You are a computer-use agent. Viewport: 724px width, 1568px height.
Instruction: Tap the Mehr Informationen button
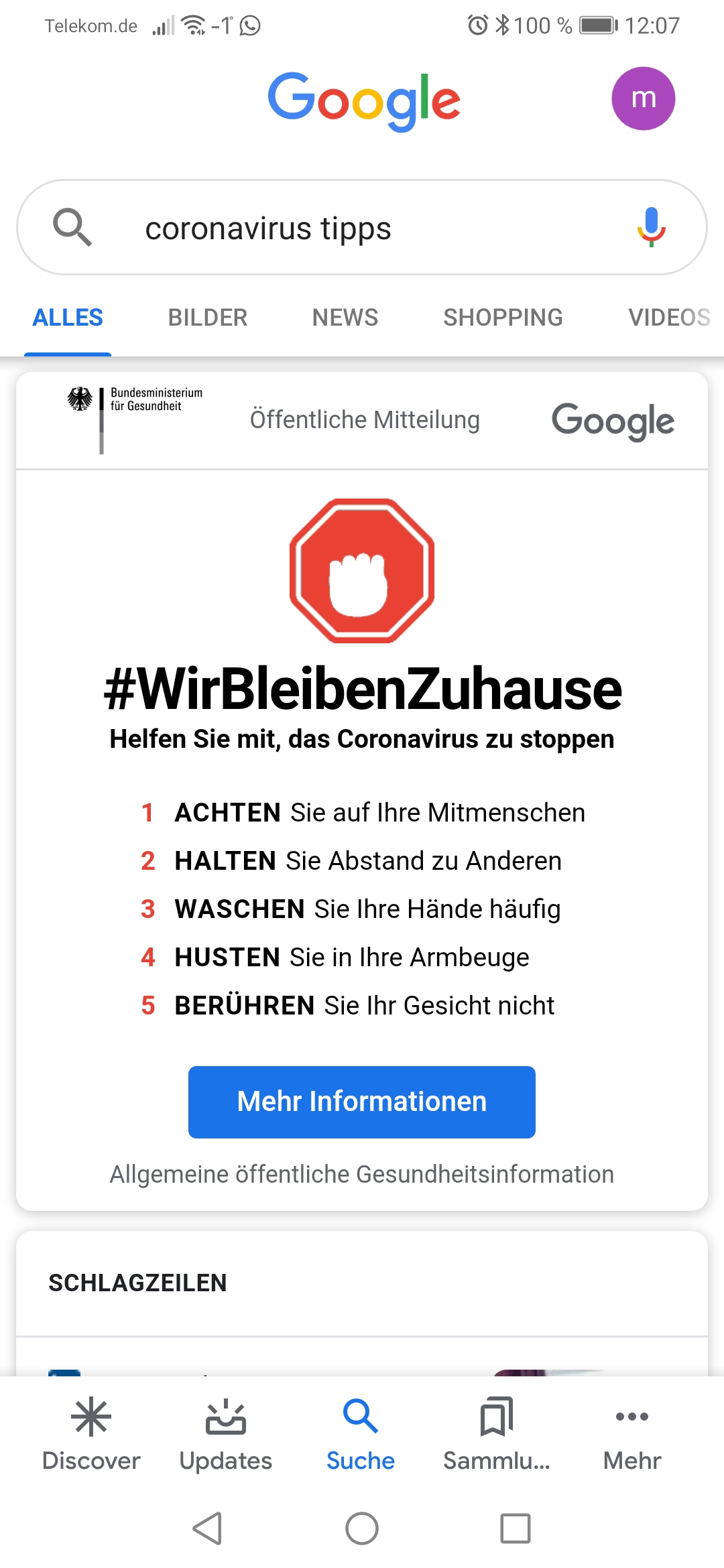tap(362, 1102)
